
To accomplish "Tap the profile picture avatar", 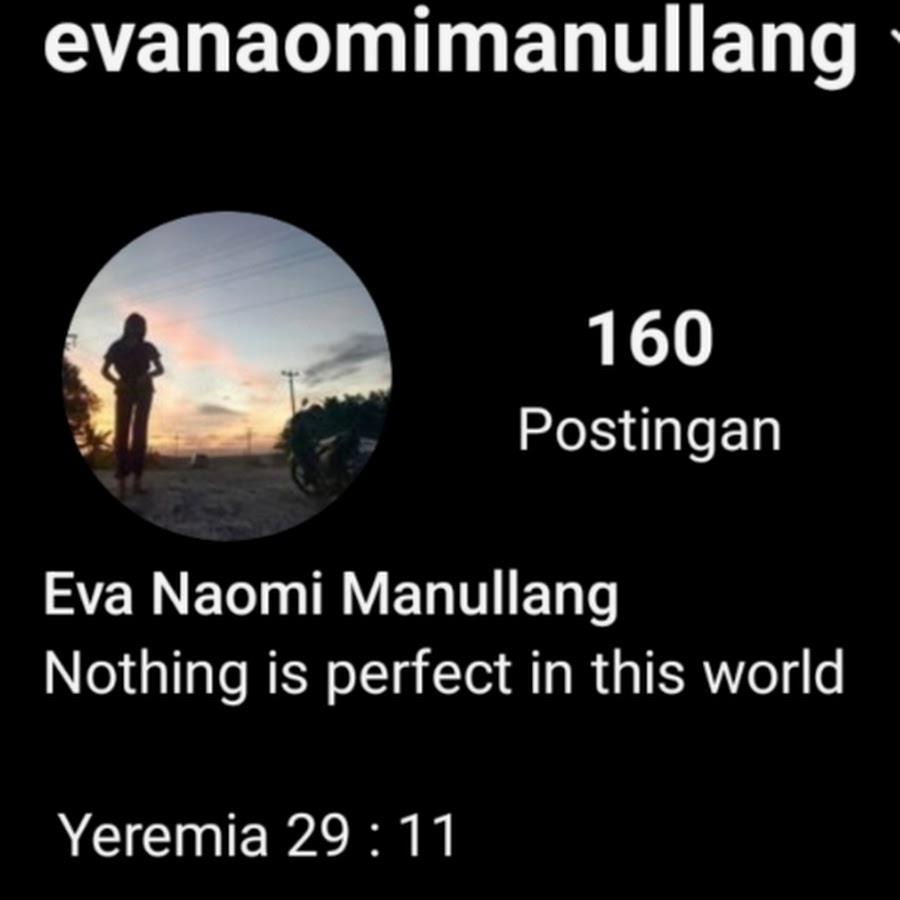I will [228, 375].
